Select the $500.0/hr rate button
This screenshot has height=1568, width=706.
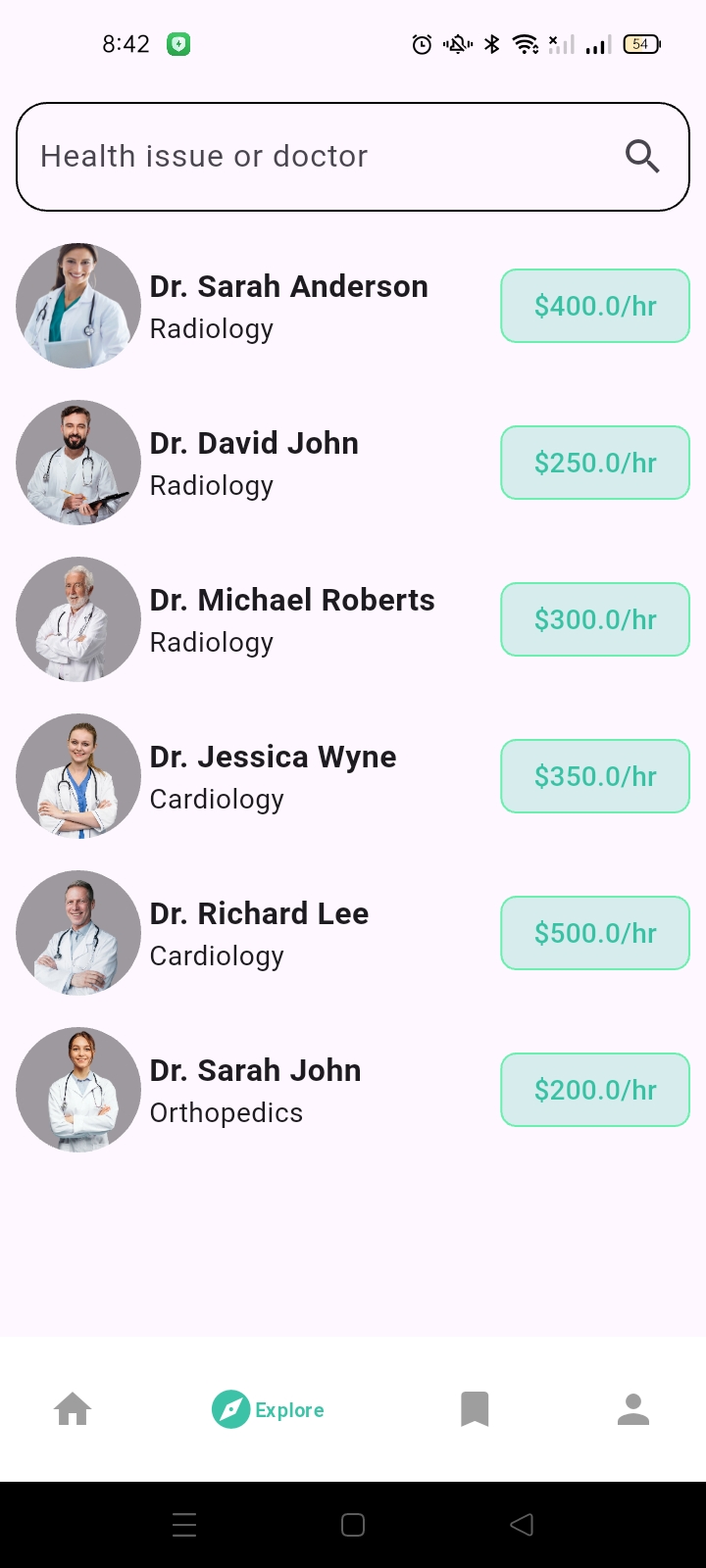[x=595, y=933]
